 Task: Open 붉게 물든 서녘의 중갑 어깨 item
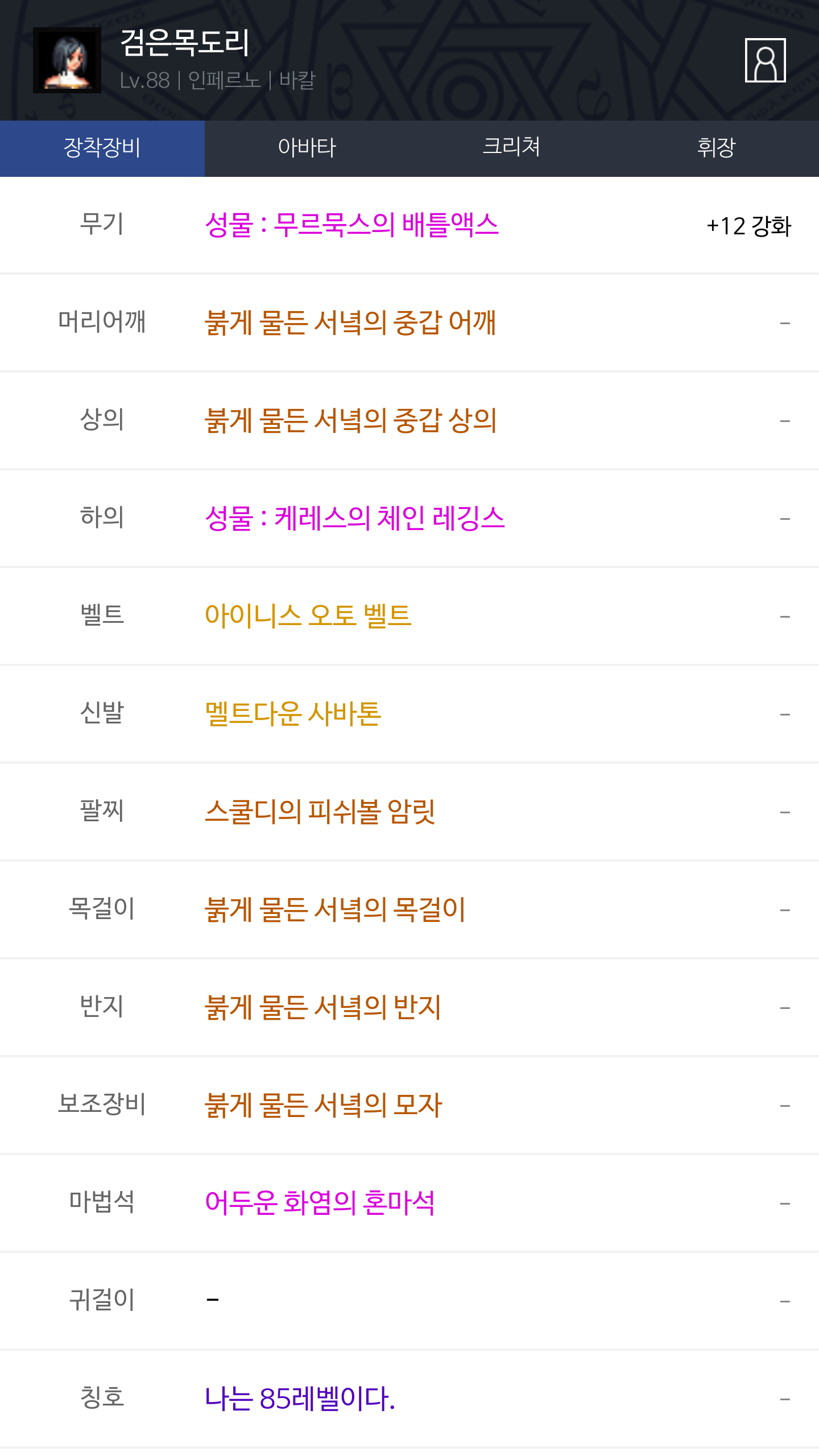[x=350, y=323]
